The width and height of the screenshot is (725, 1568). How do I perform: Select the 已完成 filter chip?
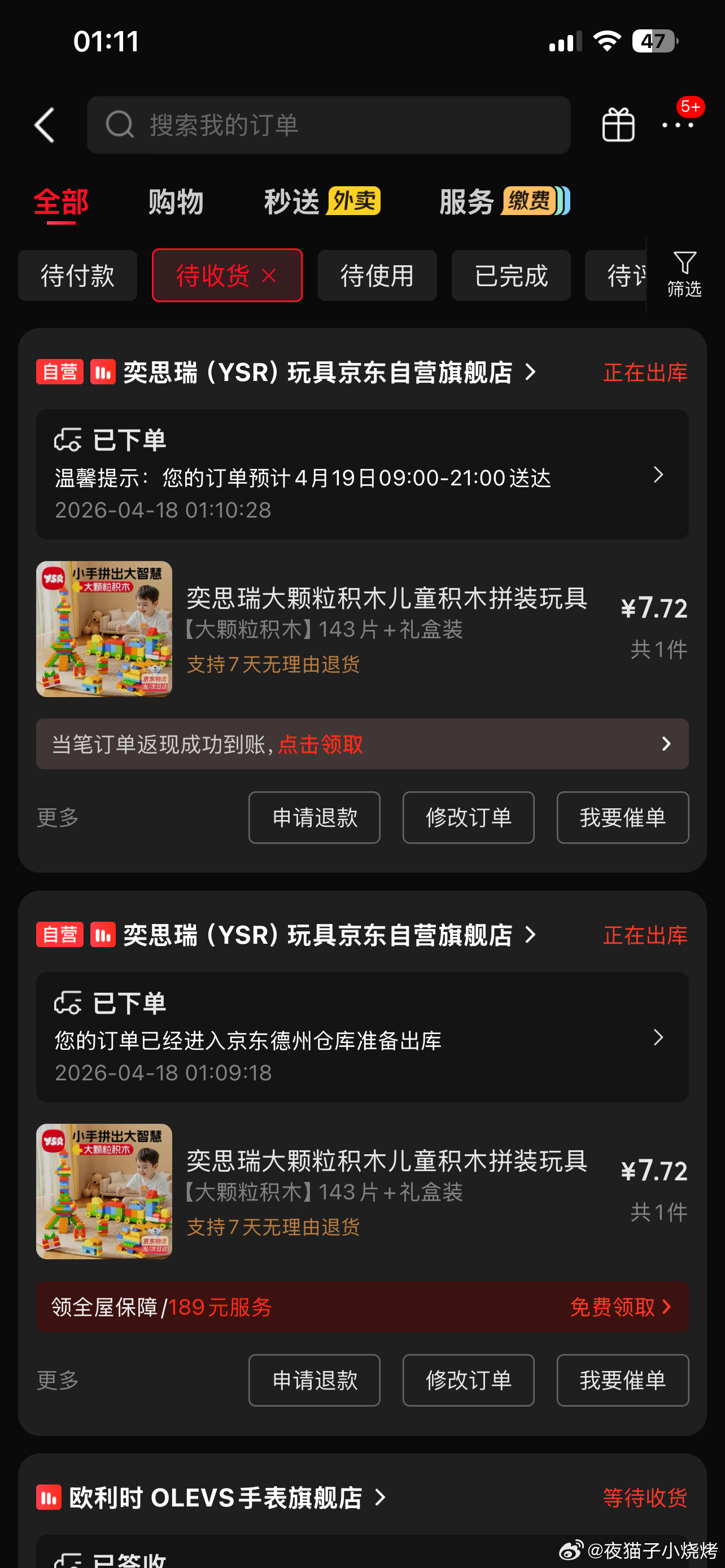coord(511,276)
